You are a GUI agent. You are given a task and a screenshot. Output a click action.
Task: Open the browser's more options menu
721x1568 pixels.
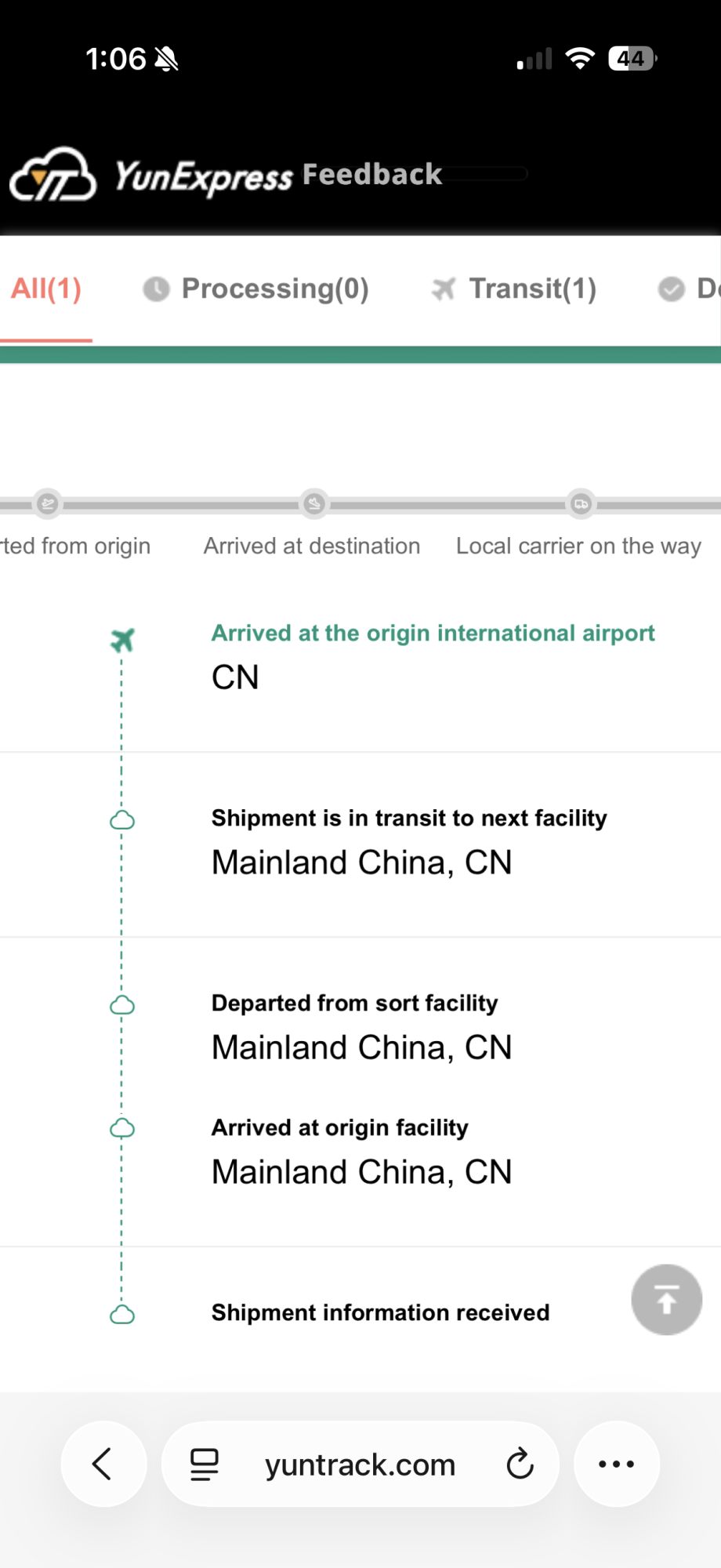617,1464
